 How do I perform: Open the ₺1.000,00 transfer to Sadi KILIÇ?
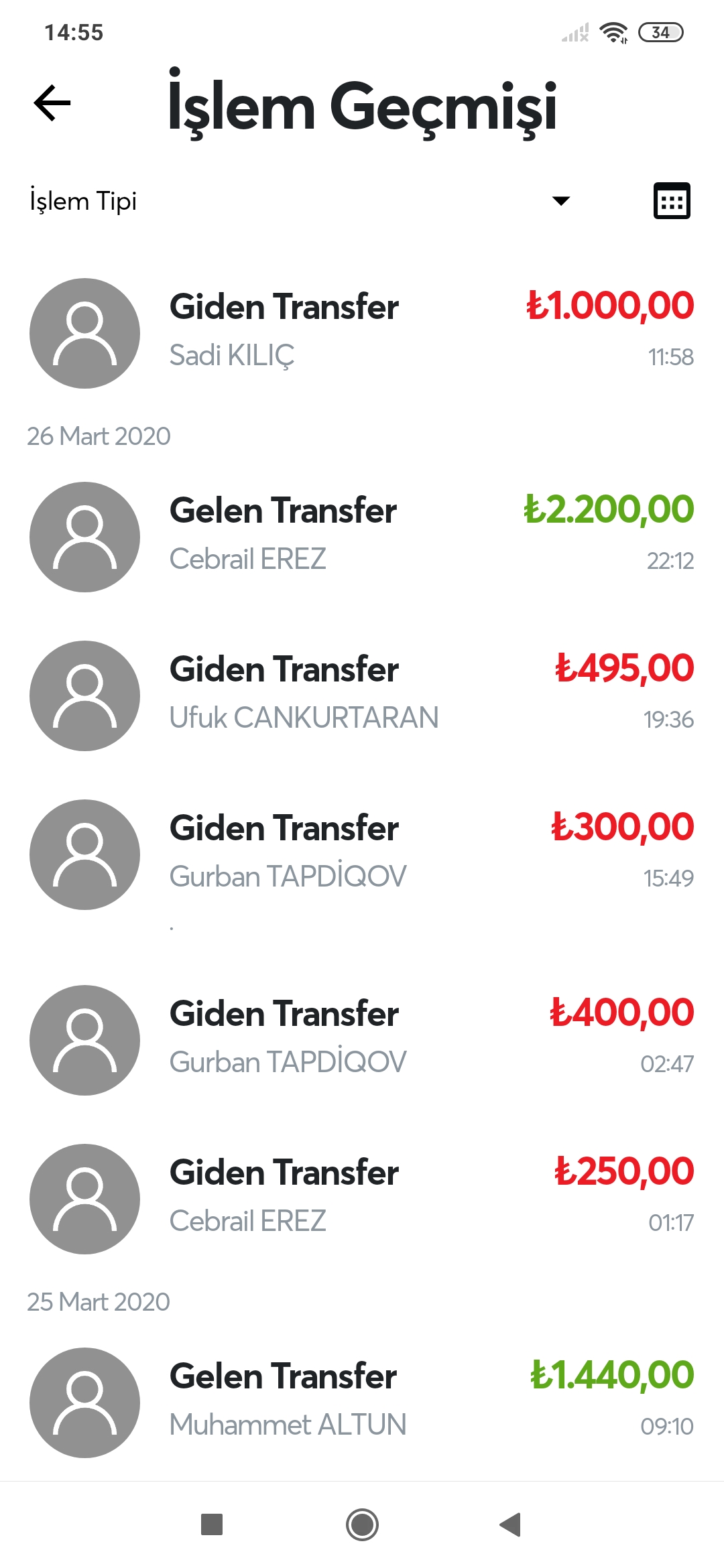click(362, 333)
